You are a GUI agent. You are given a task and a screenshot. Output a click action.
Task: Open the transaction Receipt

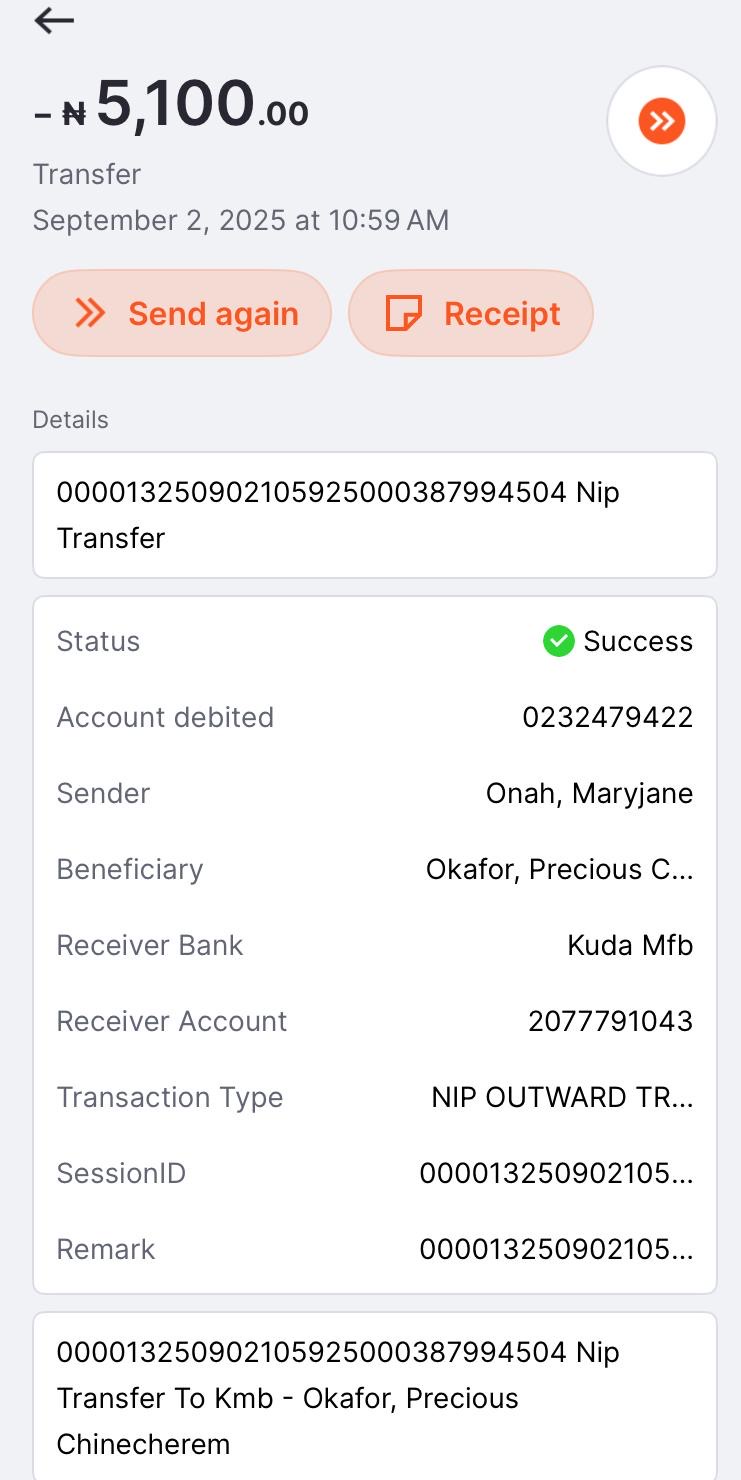470,313
